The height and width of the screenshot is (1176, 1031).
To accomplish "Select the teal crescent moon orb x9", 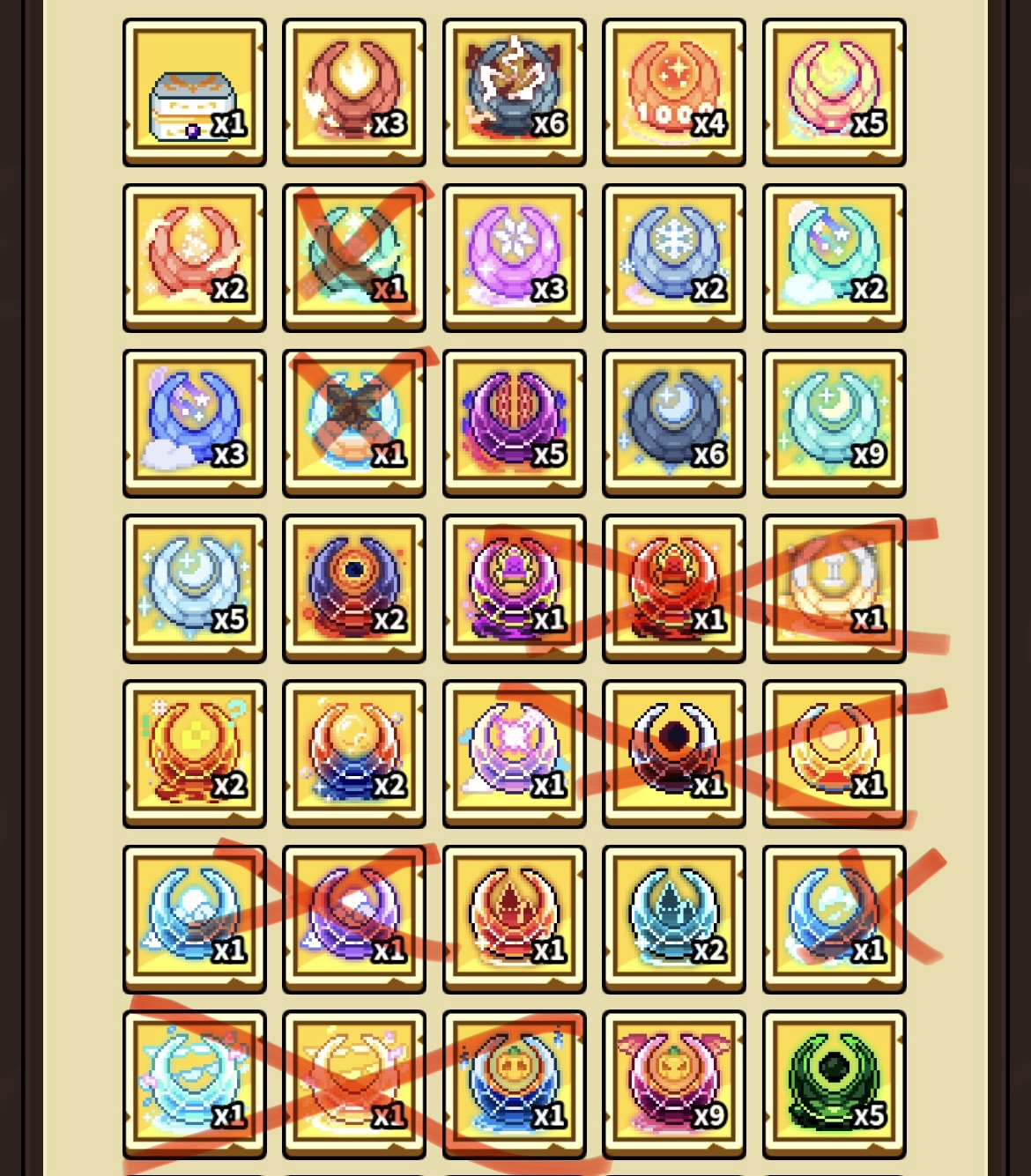I will click(834, 423).
